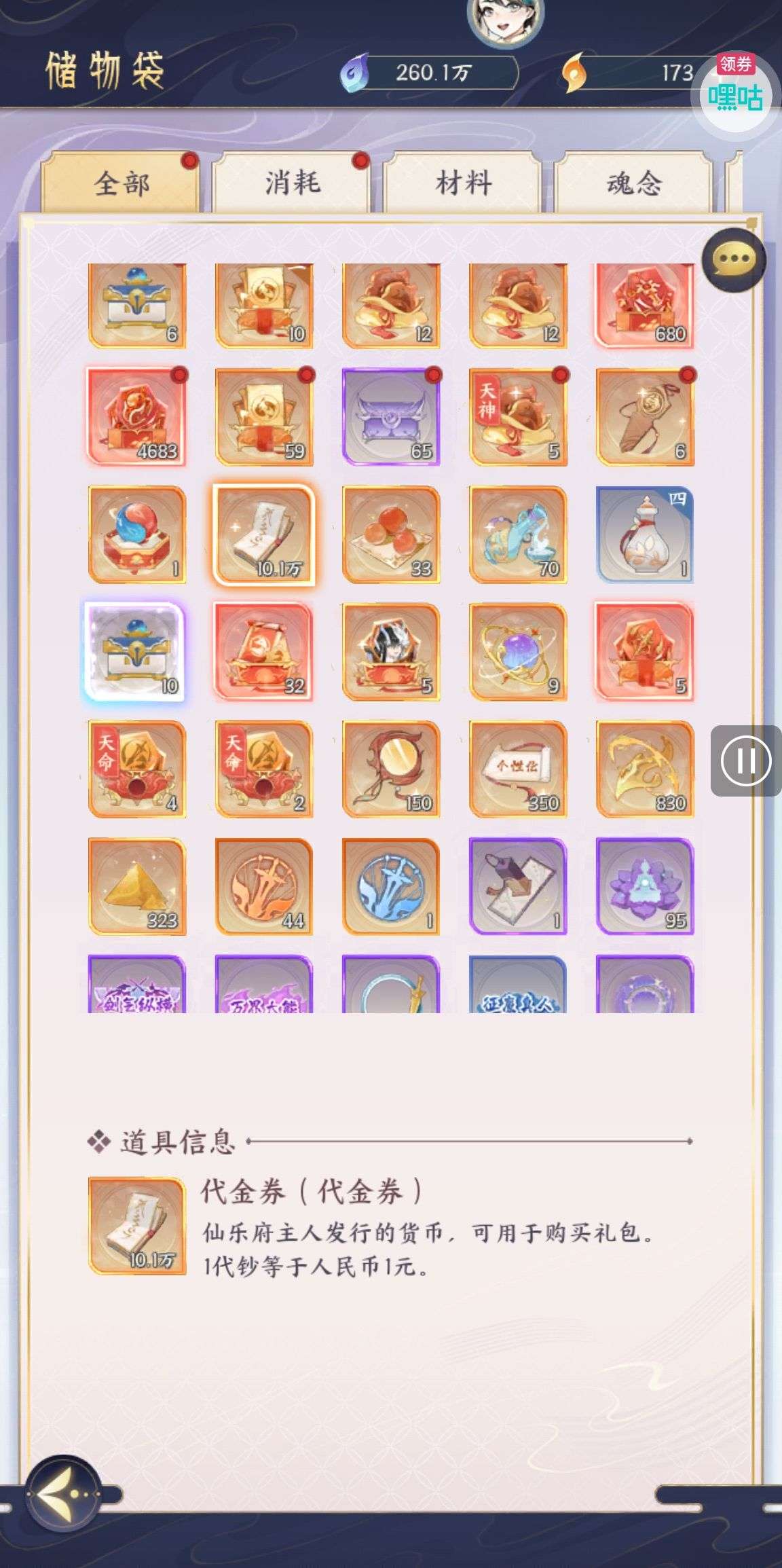
Task: Switch to the 全部 tab
Action: 121,183
